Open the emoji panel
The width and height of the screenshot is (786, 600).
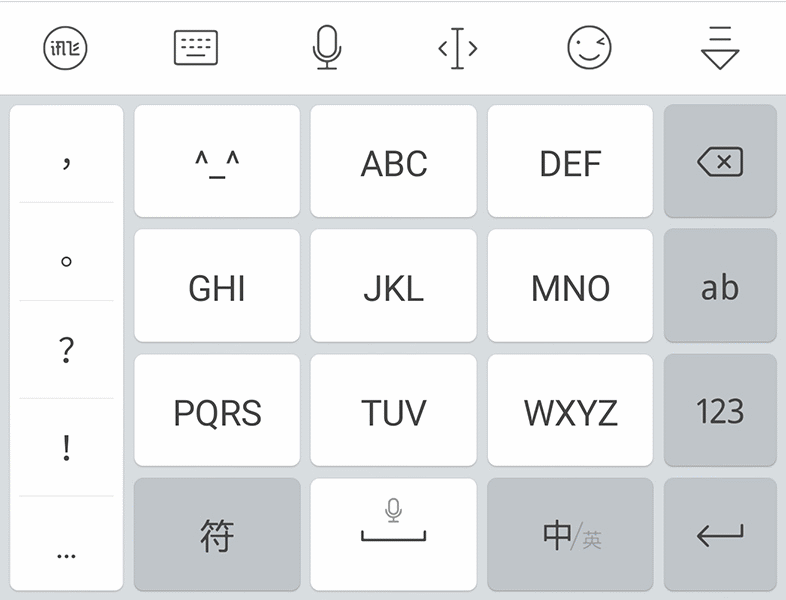[x=589, y=48]
